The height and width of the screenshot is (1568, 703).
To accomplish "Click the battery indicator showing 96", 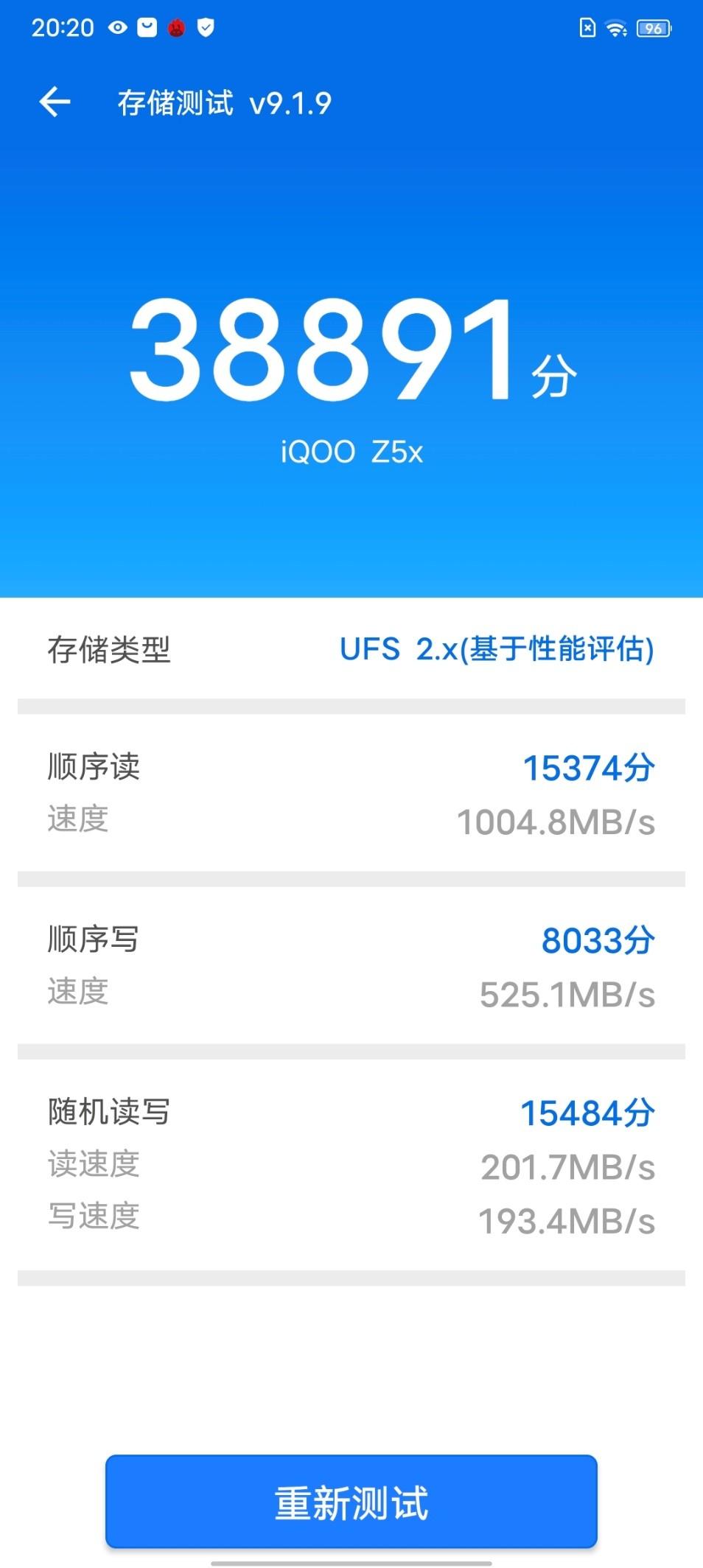I will click(x=653, y=28).
